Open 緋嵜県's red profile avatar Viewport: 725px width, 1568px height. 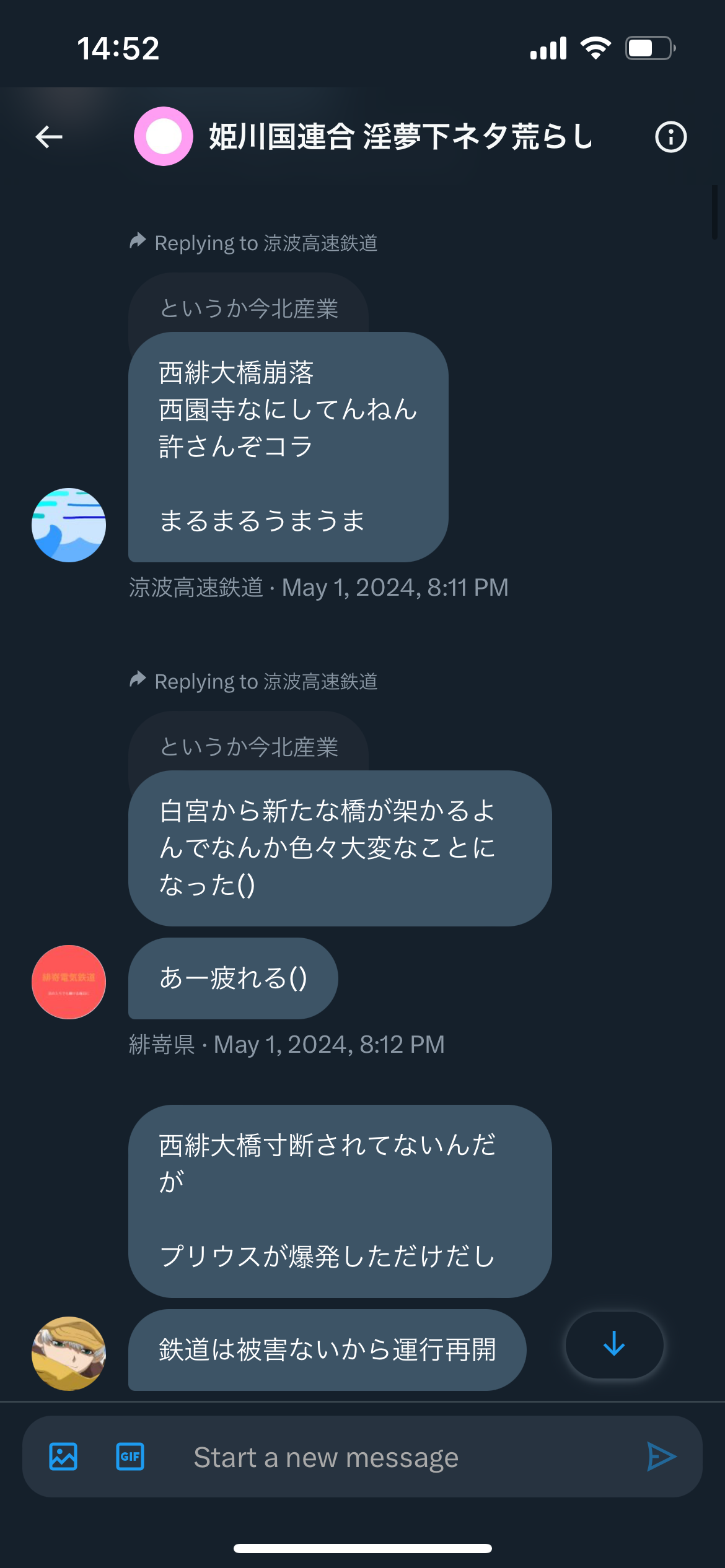coord(69,982)
